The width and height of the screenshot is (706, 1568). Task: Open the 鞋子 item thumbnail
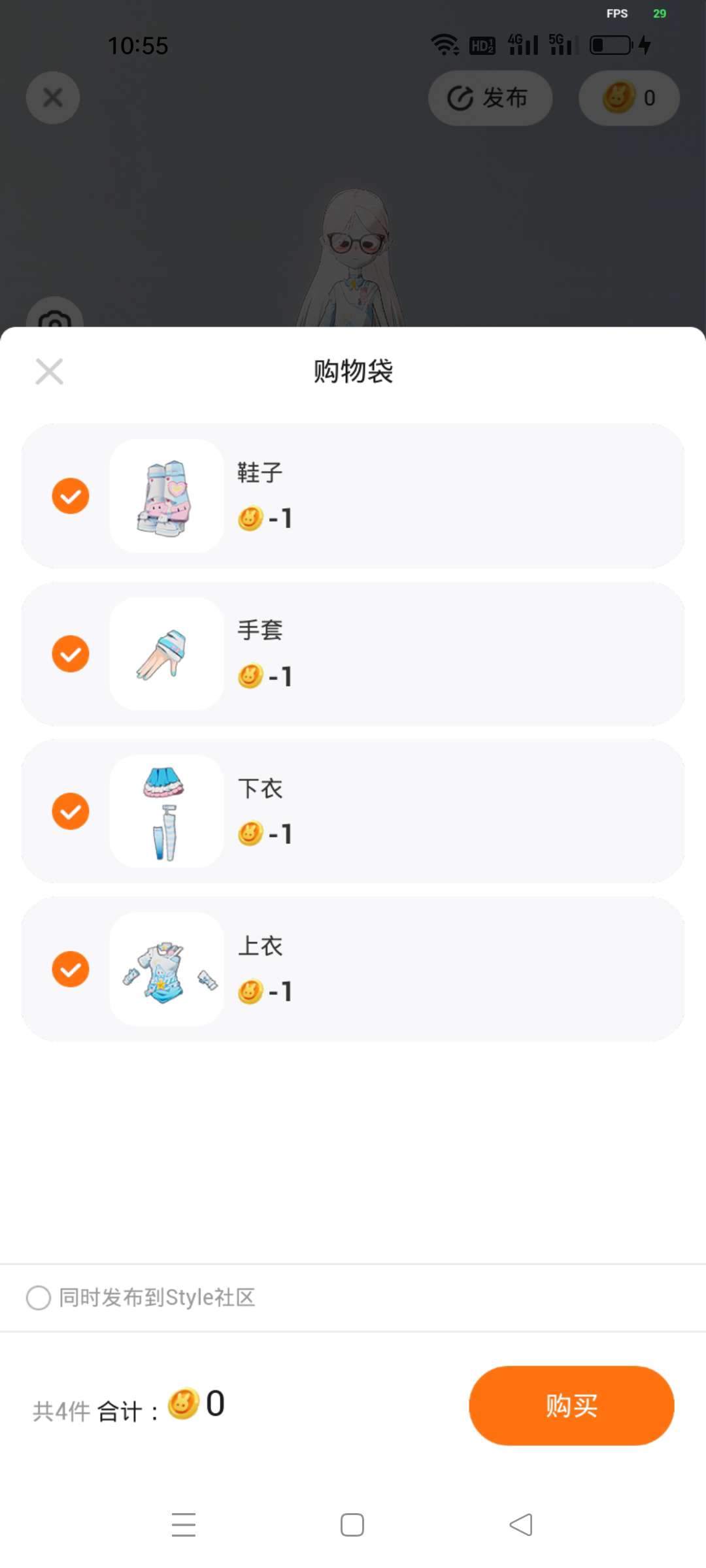click(x=166, y=496)
